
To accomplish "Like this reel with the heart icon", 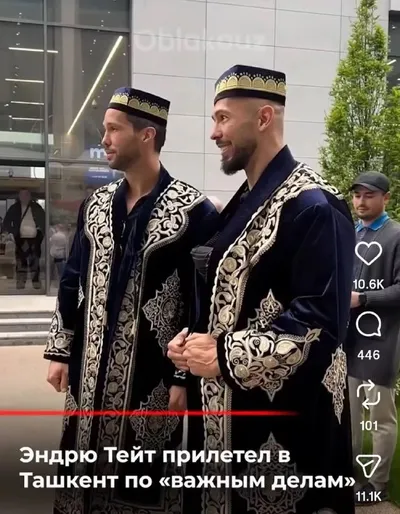I will tap(368, 254).
